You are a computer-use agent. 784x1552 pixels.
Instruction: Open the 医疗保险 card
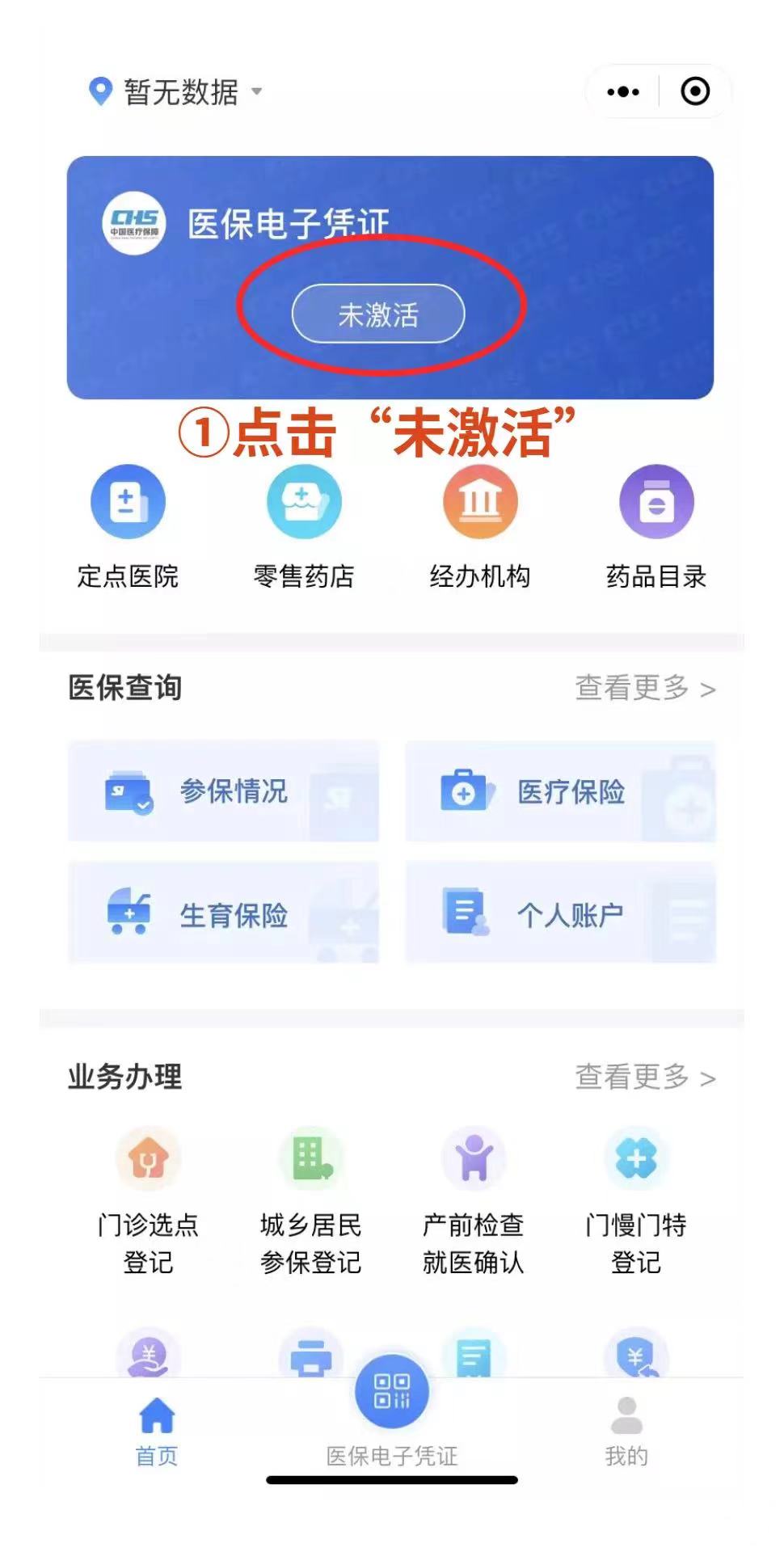coord(561,791)
